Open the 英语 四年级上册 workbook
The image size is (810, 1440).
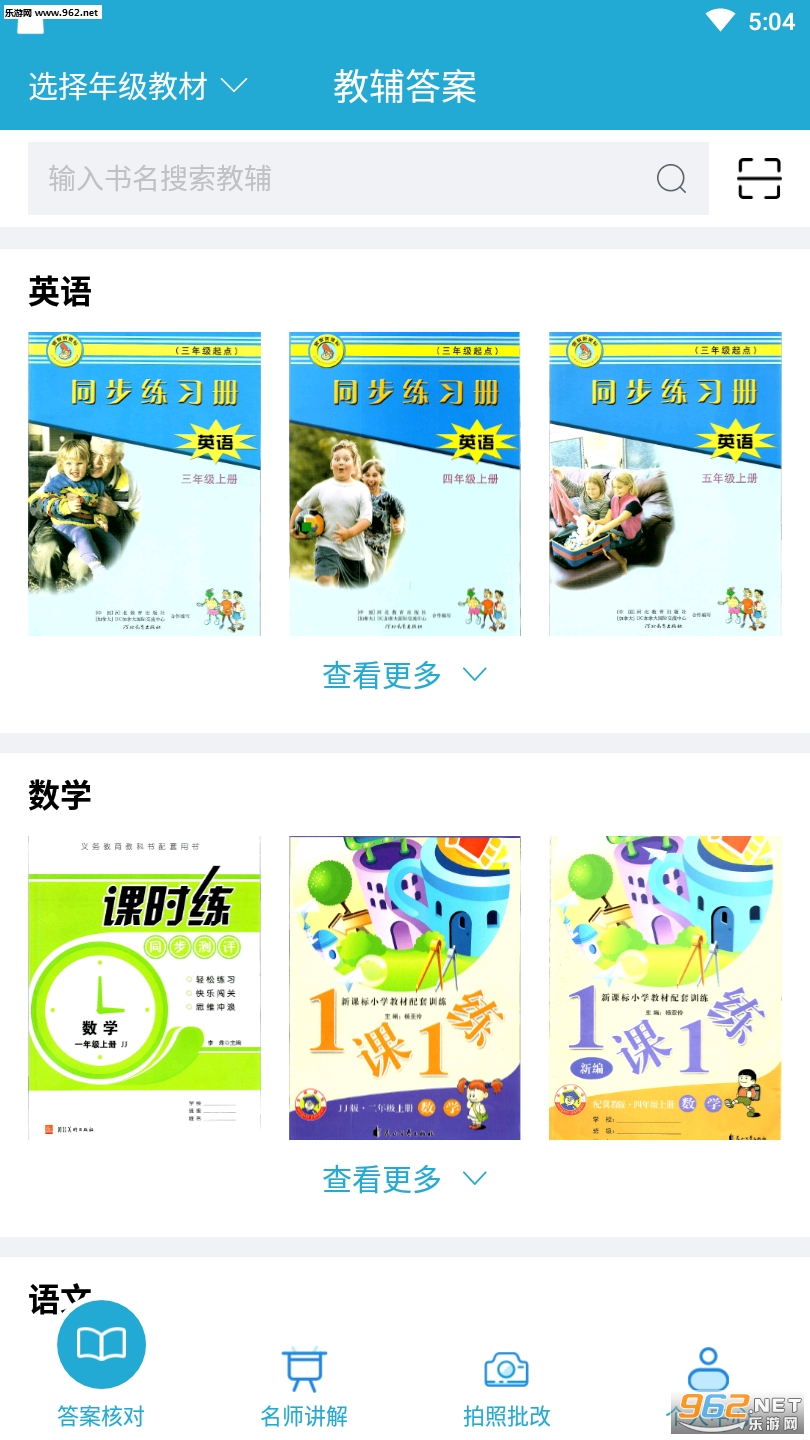[405, 484]
